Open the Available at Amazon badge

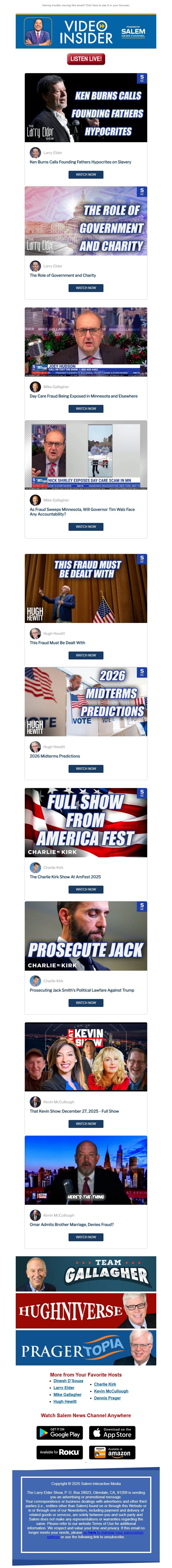(112, 1452)
